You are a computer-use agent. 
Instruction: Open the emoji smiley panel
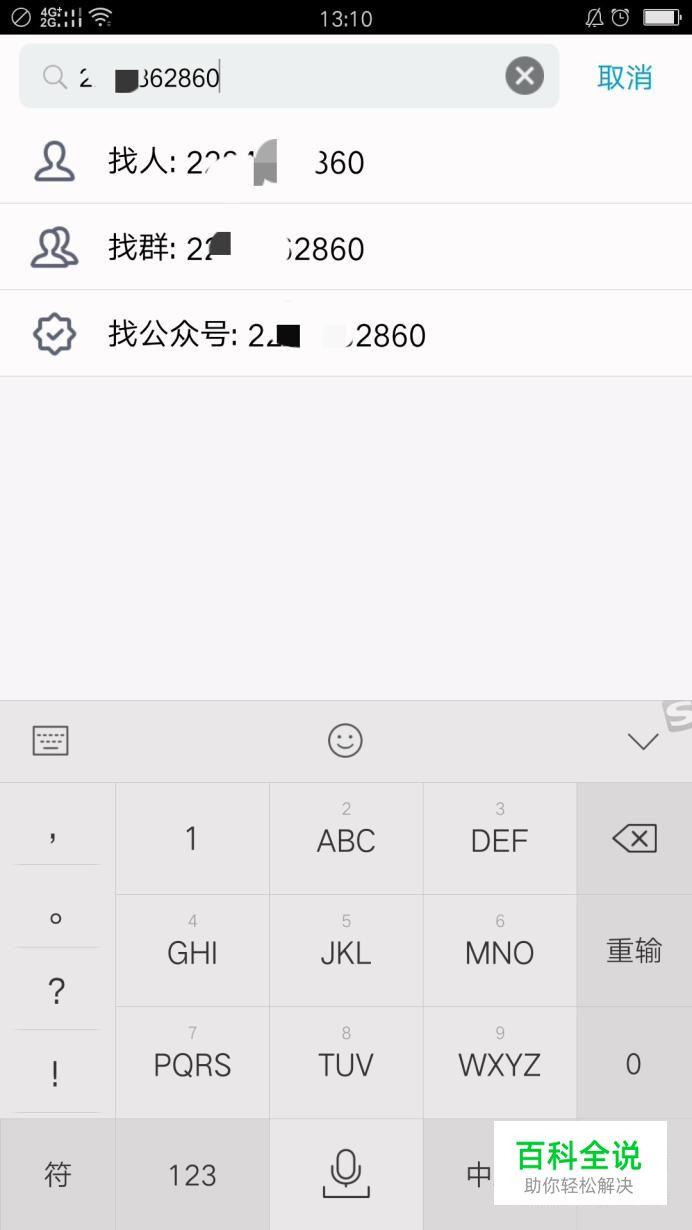[345, 740]
